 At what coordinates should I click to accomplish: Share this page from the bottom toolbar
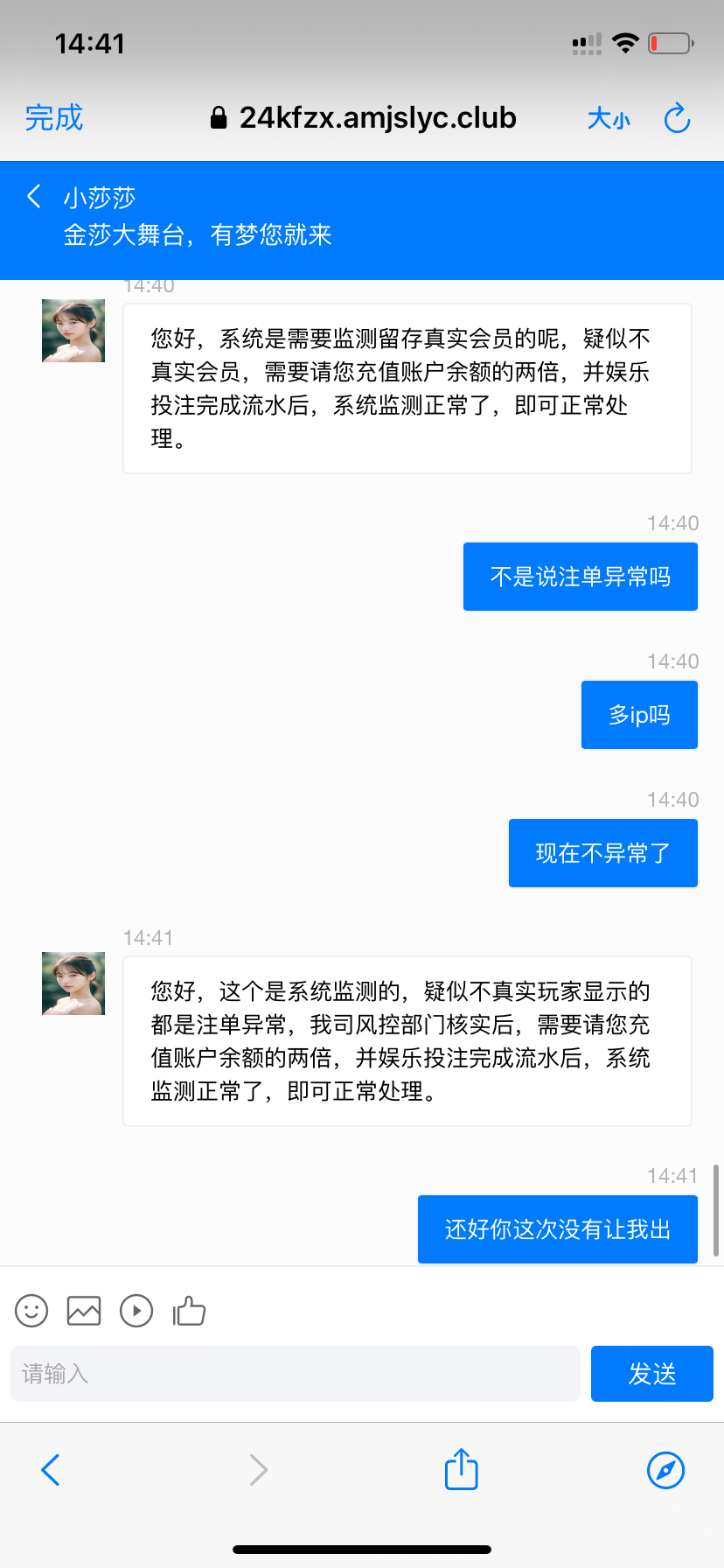pos(461,1469)
